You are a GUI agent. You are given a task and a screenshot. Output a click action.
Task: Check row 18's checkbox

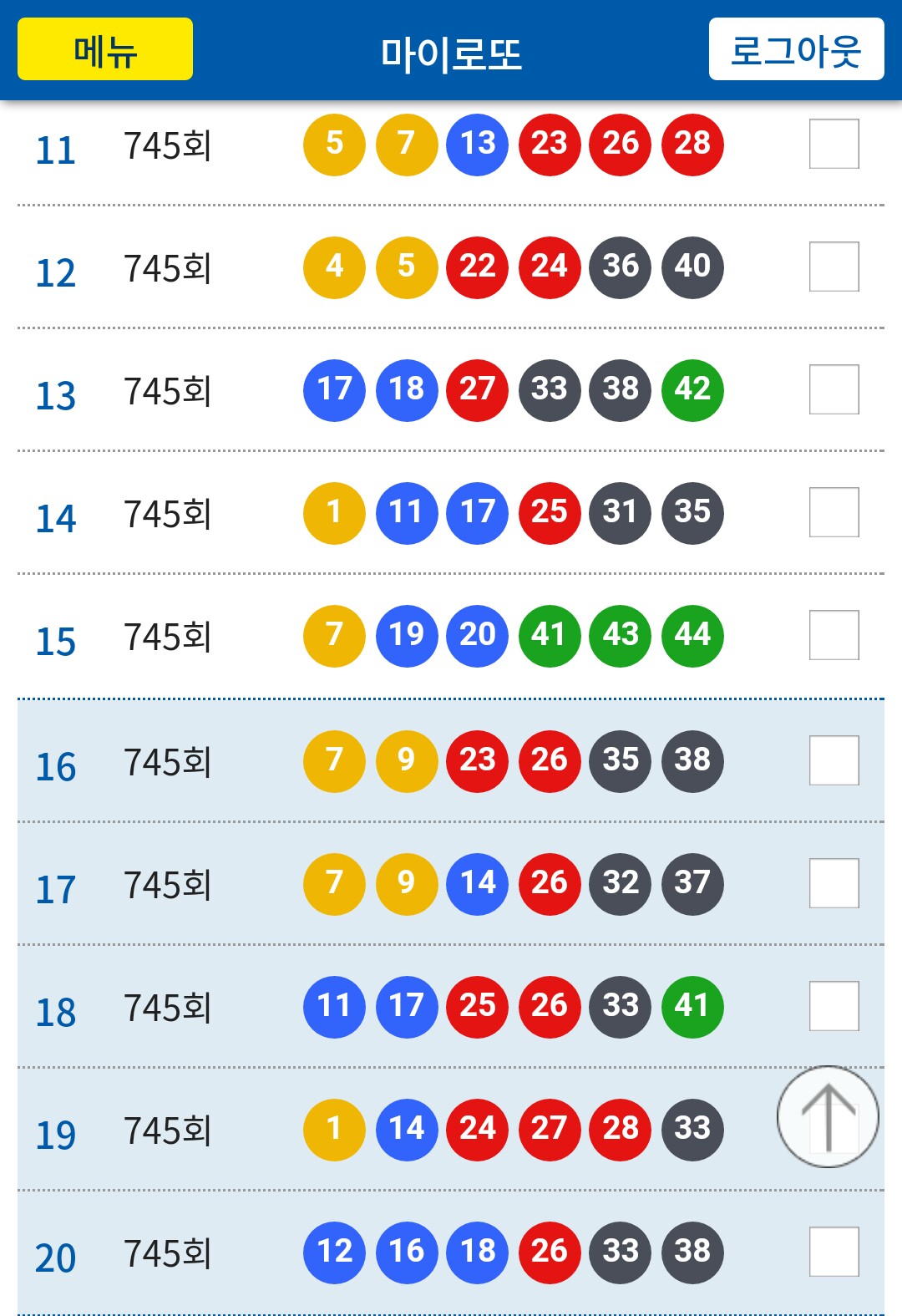(x=834, y=1006)
